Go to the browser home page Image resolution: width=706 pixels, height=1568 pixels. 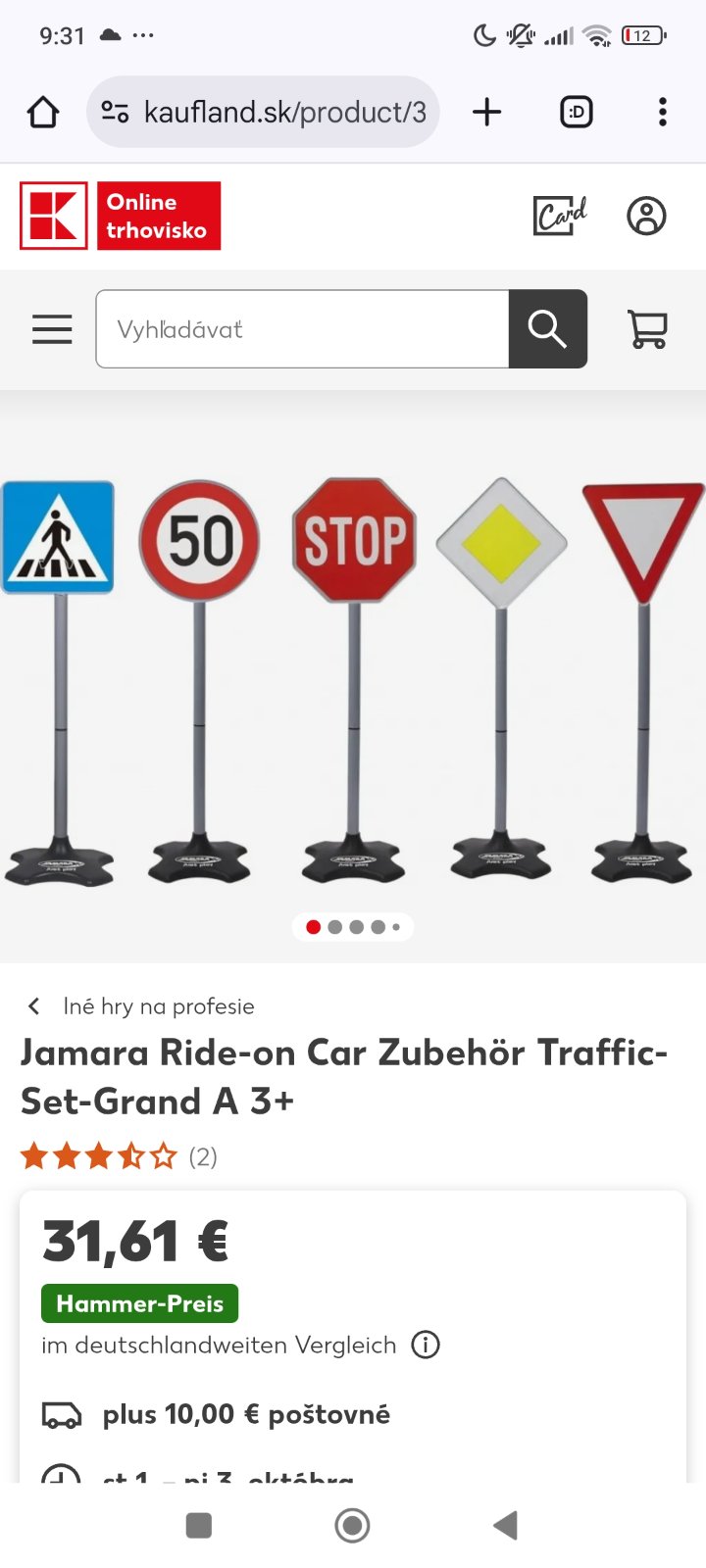(x=43, y=113)
